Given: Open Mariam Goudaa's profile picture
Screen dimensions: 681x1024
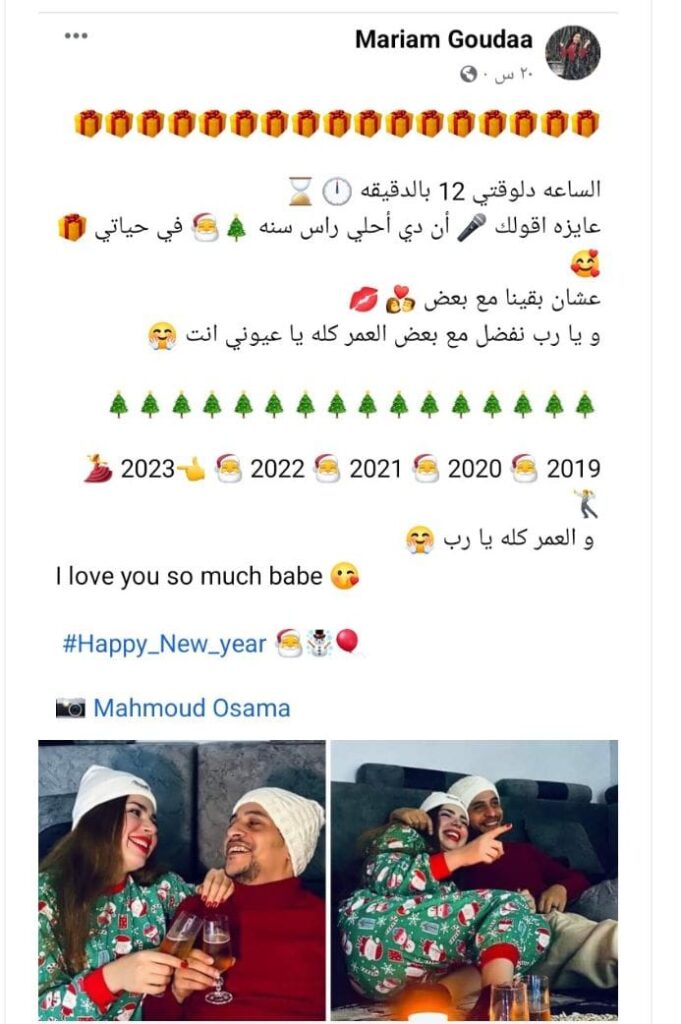Looking at the screenshot, I should pos(573,53).
